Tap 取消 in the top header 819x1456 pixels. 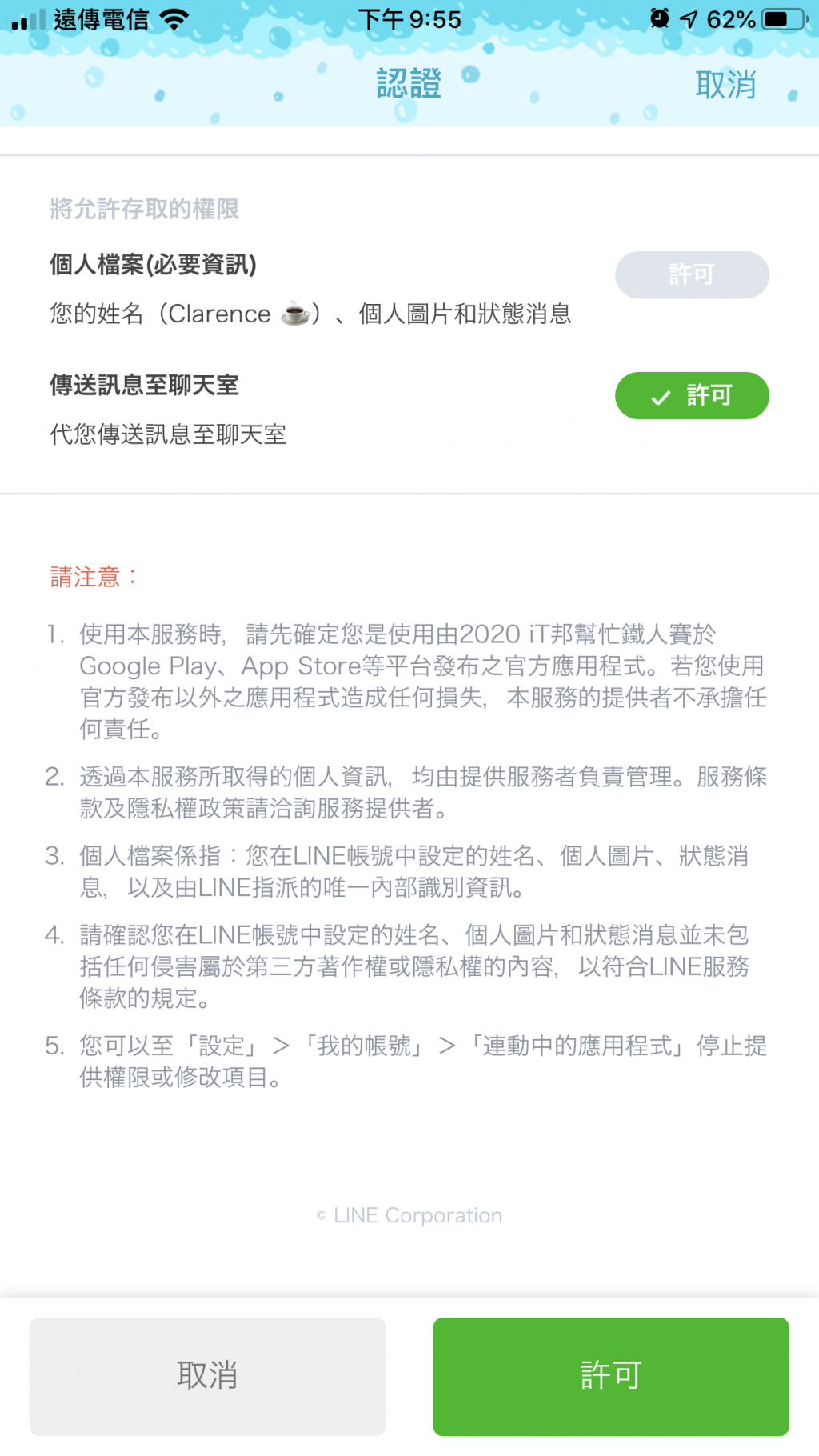[725, 85]
